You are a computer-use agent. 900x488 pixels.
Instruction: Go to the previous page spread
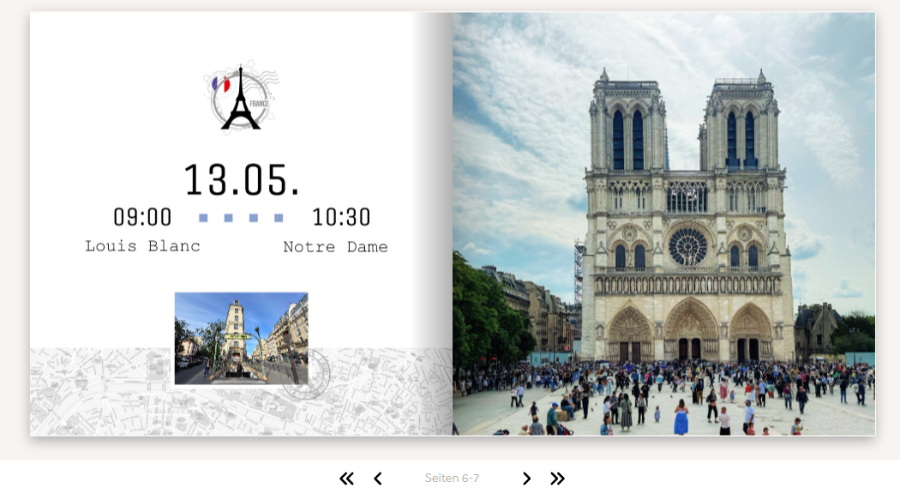pos(377,478)
